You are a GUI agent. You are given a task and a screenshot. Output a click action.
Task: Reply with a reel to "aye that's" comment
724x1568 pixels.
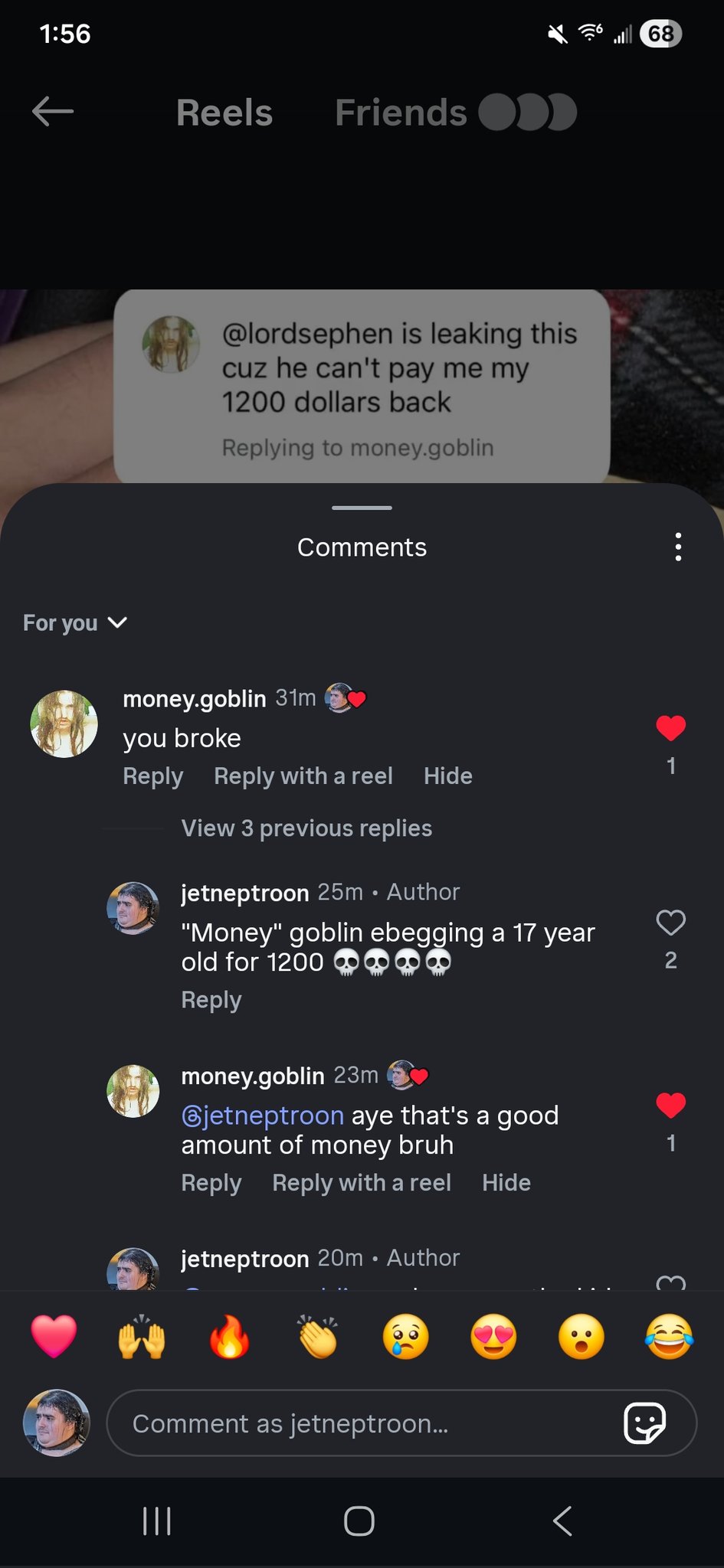(361, 1183)
